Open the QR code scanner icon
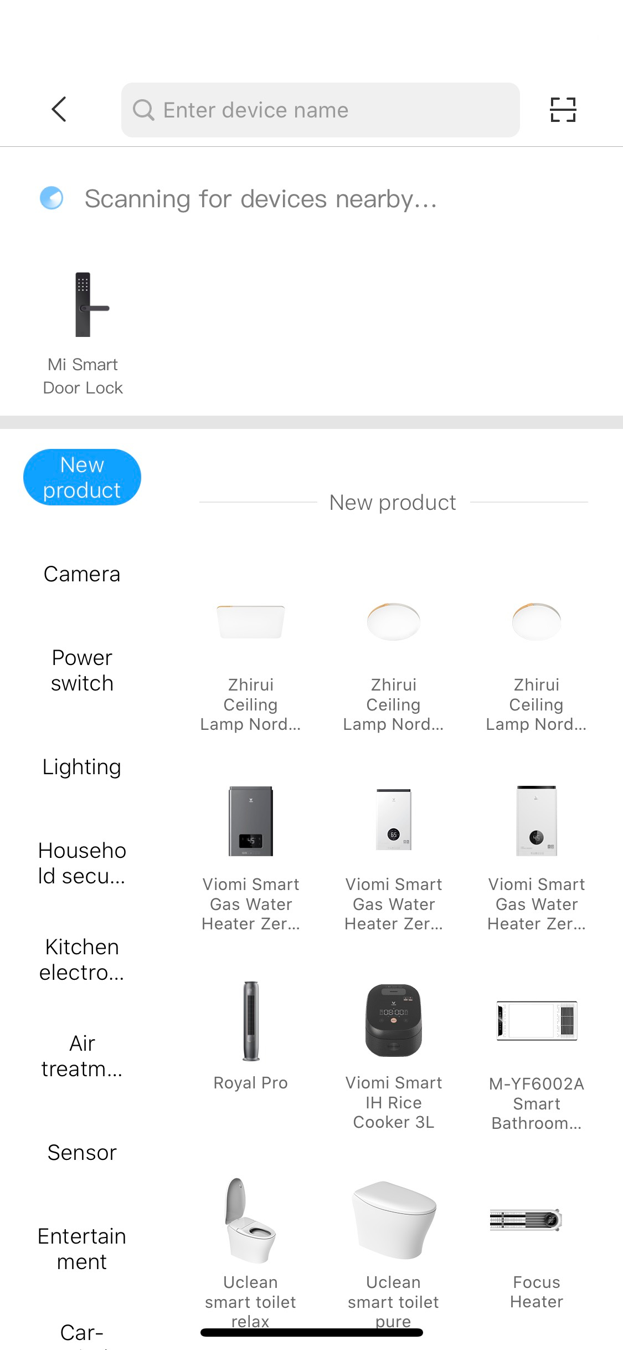This screenshot has height=1350, width=623. pyautogui.click(x=563, y=109)
